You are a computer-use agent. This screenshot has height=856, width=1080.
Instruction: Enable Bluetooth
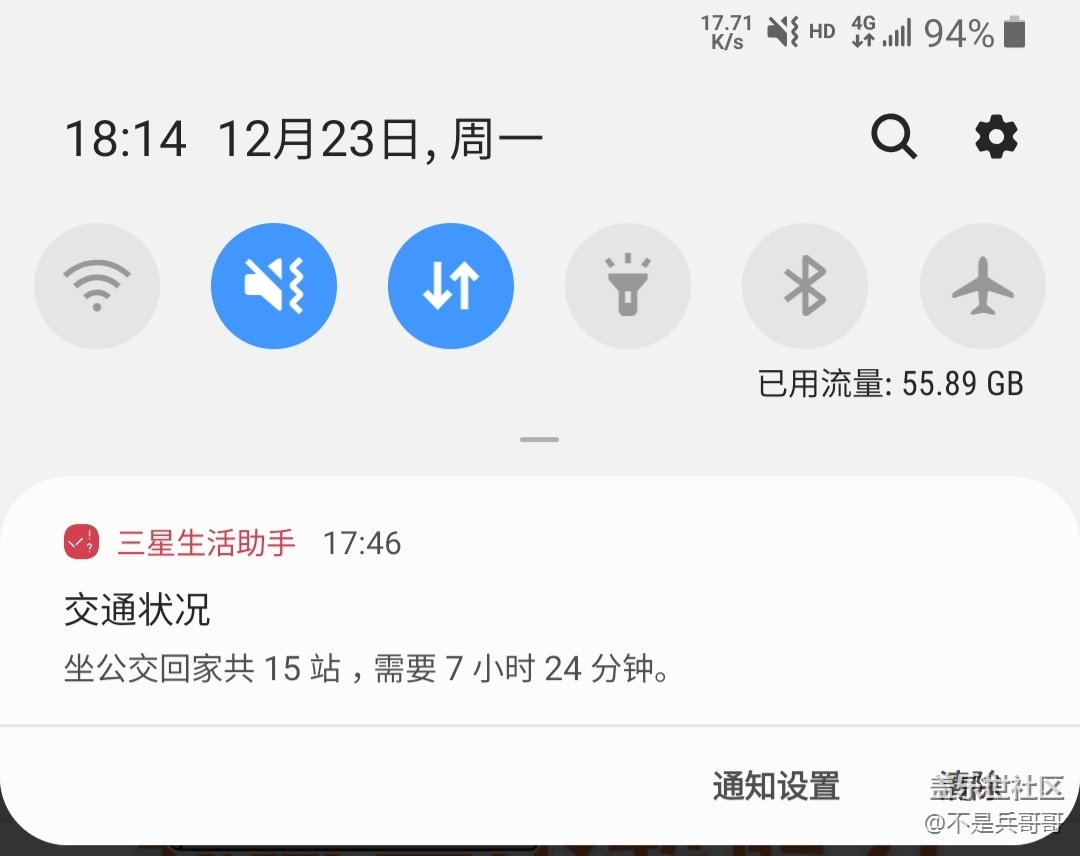pyautogui.click(x=805, y=286)
